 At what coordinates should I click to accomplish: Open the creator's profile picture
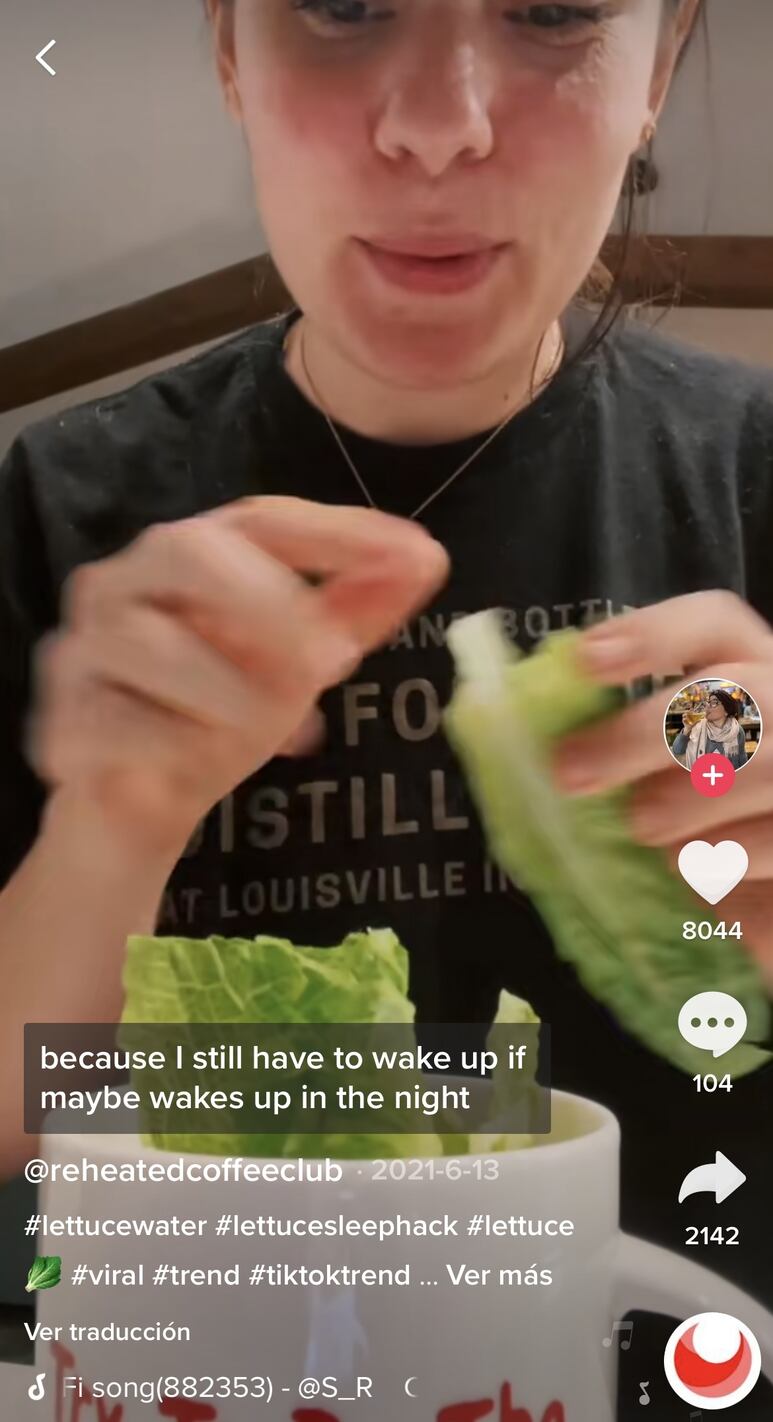click(x=712, y=725)
